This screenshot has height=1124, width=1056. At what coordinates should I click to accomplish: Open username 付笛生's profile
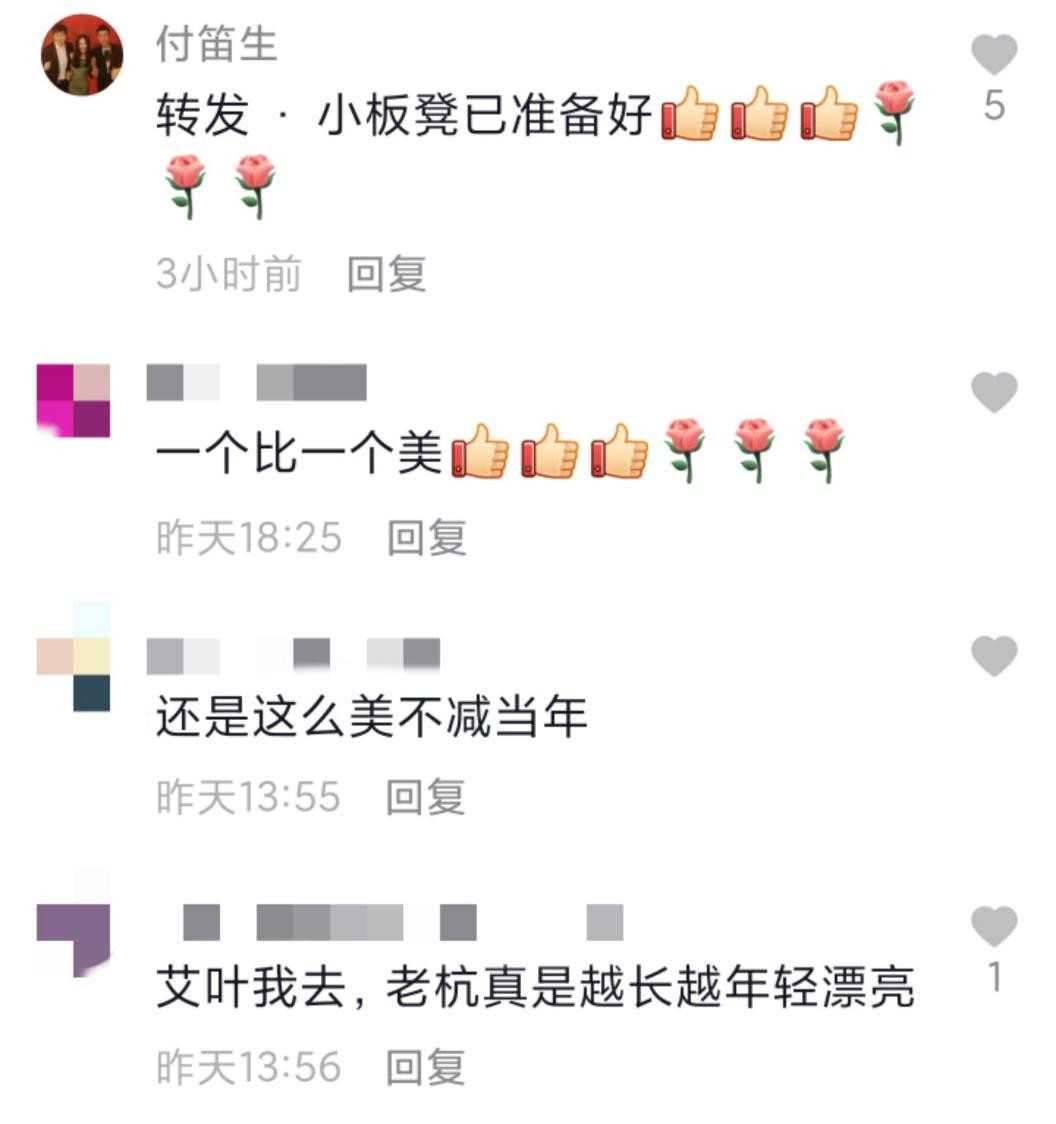(216, 45)
